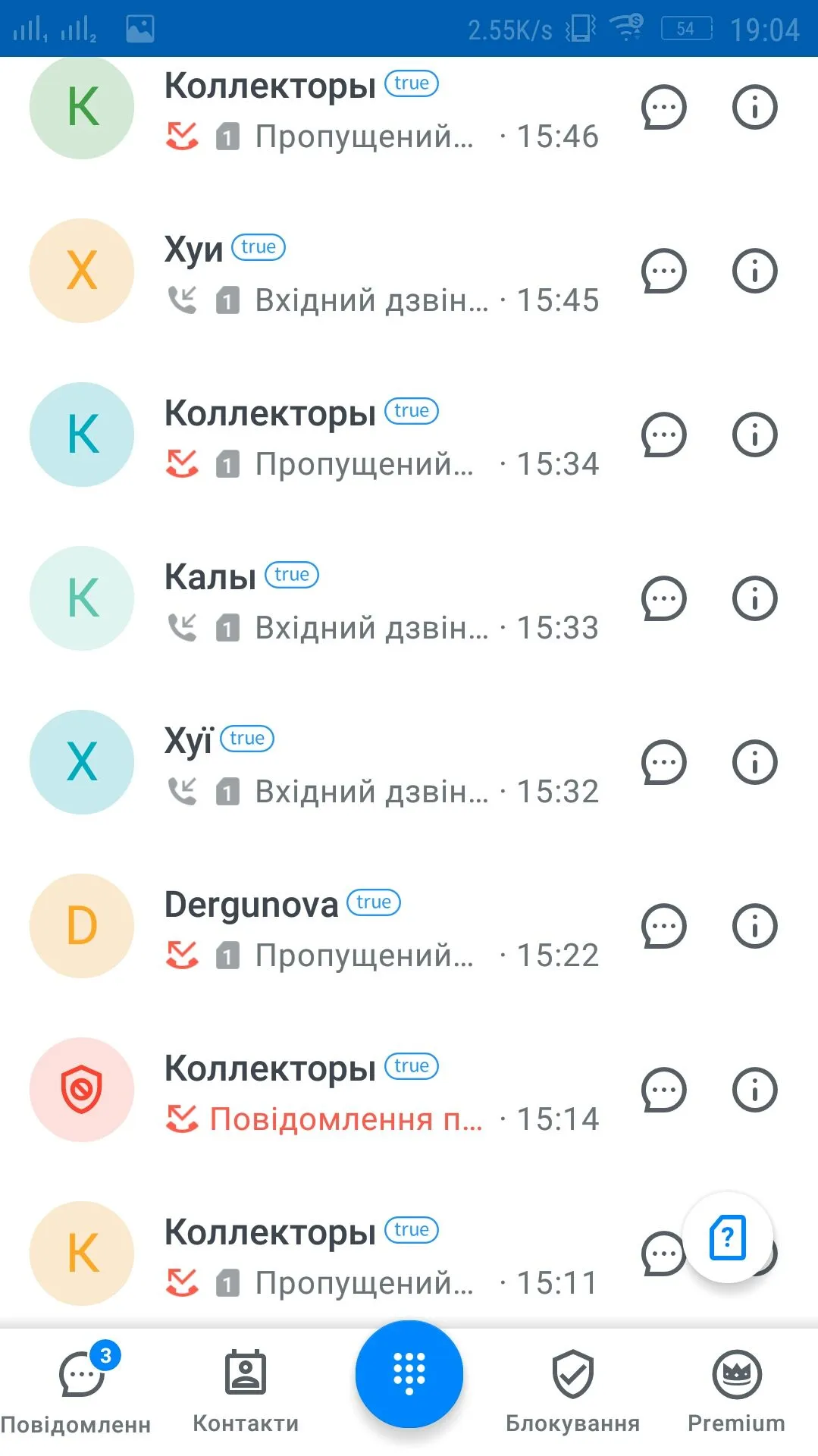
Task: Open the dial pad button
Action: coord(409,1373)
